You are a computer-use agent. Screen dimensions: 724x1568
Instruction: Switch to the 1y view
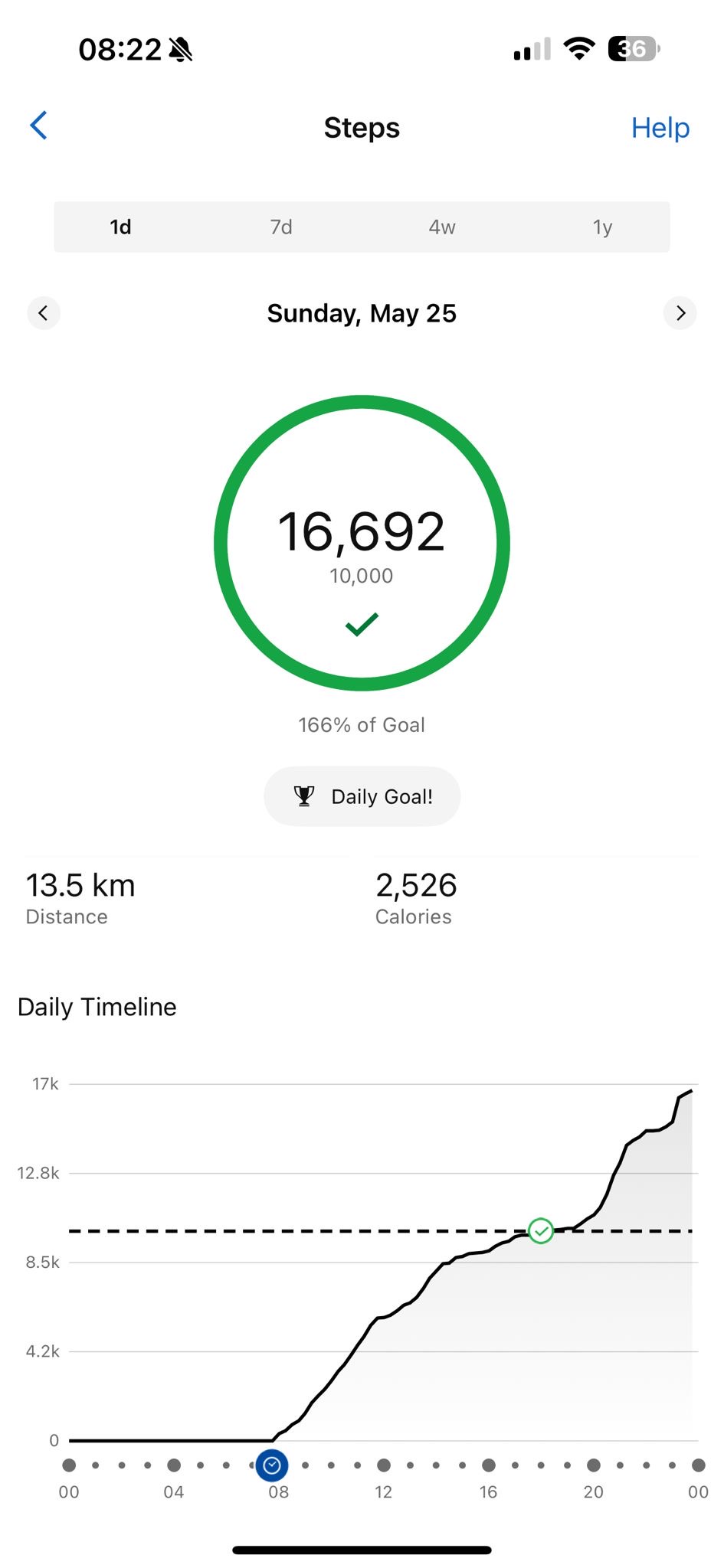602,227
